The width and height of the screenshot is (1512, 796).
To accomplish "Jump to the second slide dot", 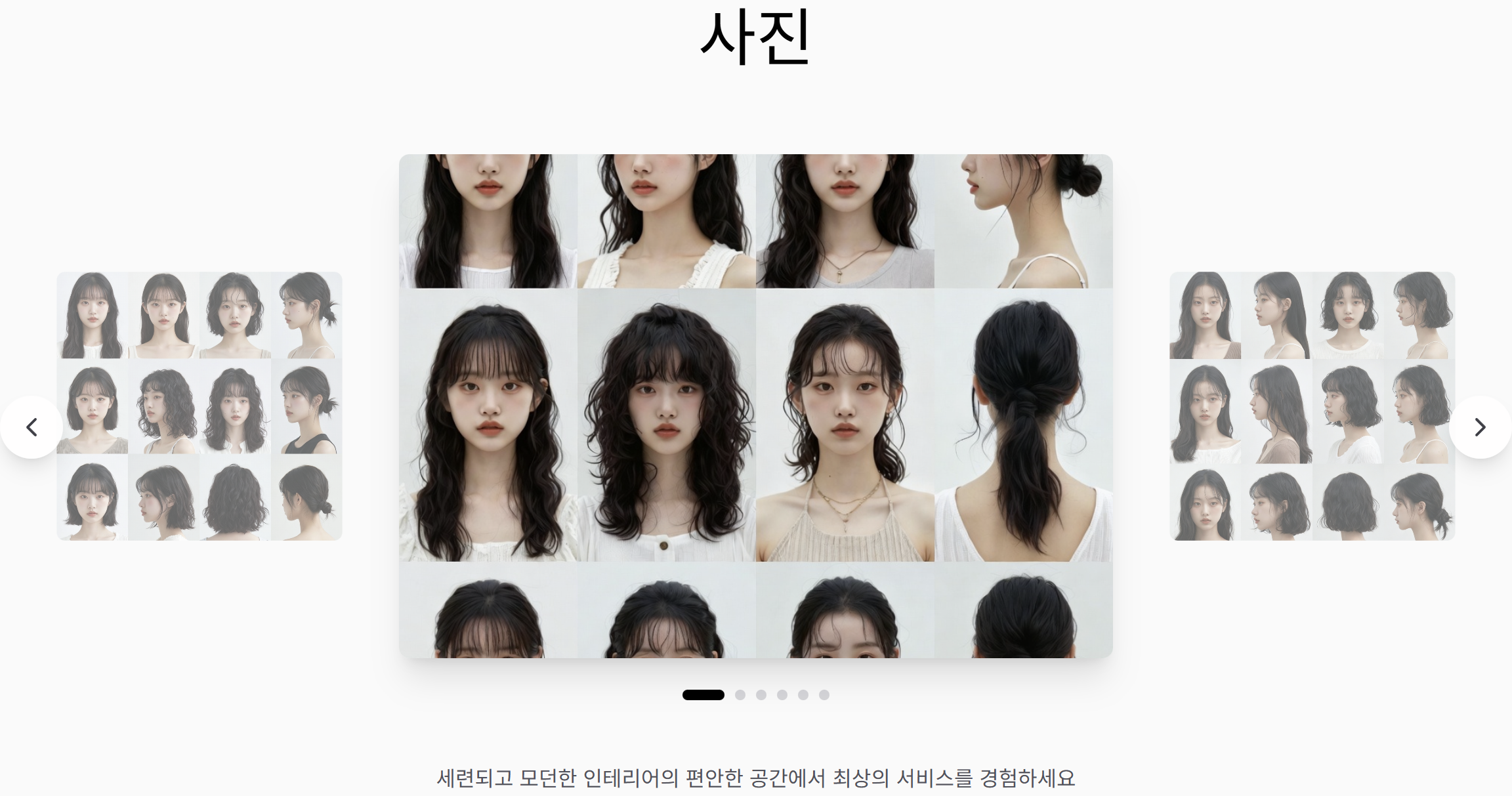I will [740, 695].
